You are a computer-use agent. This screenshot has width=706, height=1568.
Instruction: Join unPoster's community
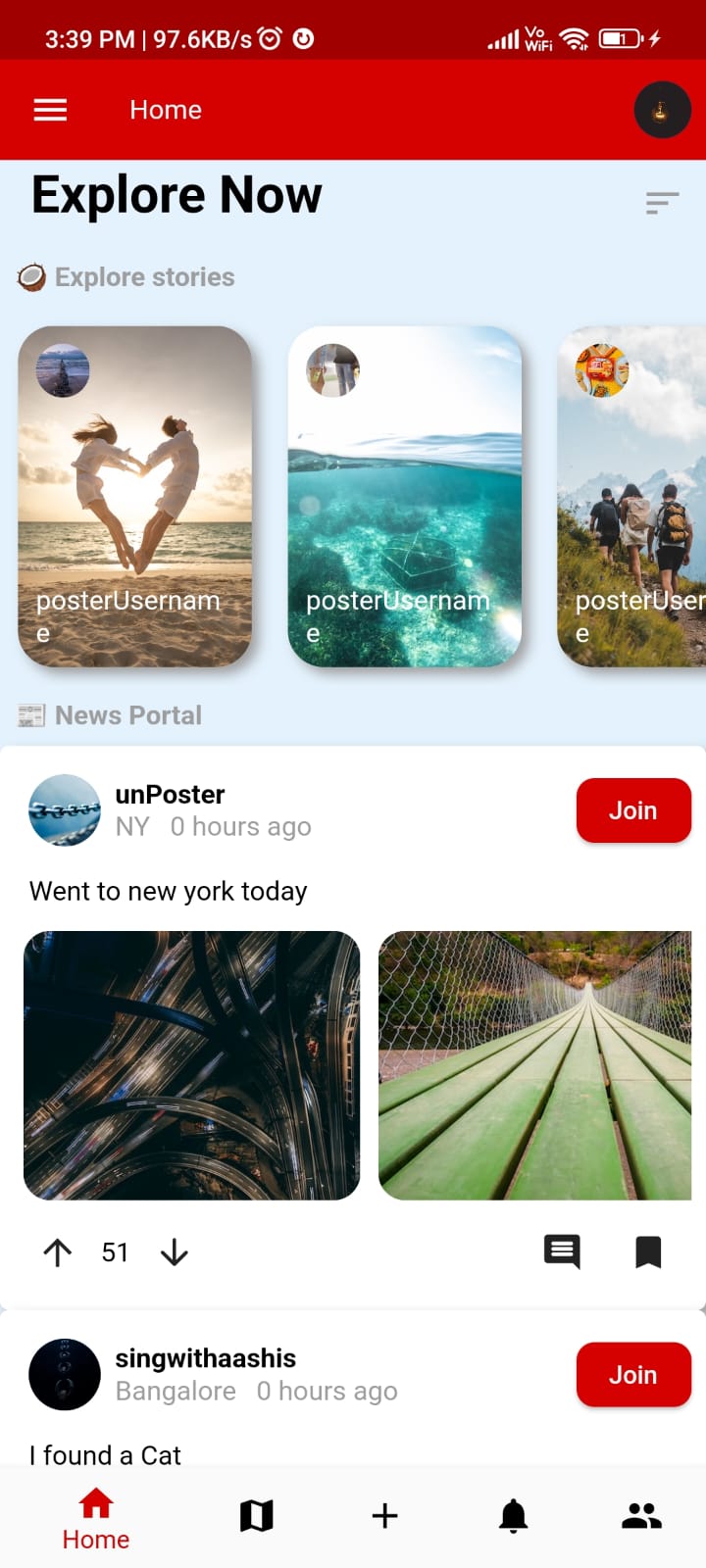(x=632, y=810)
